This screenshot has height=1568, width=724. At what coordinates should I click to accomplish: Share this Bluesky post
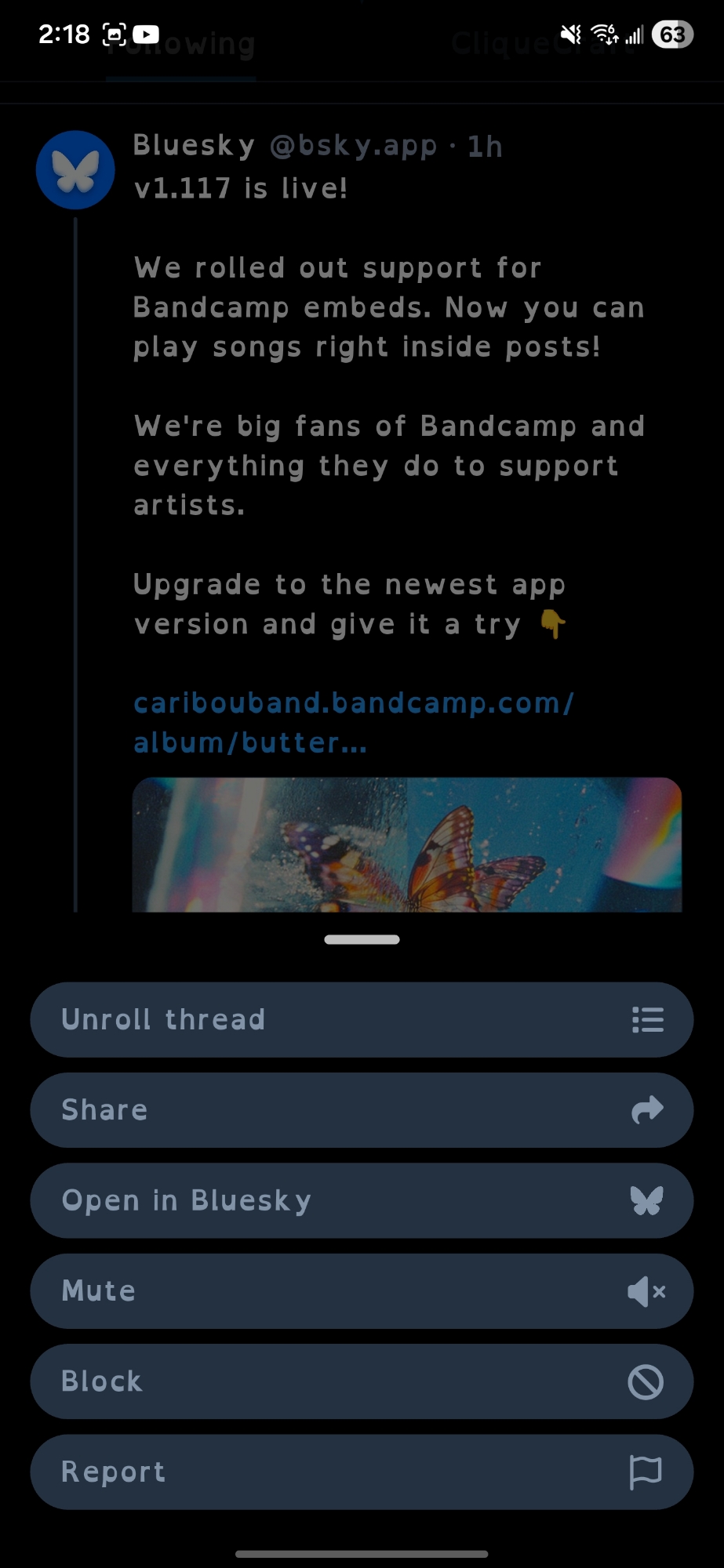tap(362, 1109)
